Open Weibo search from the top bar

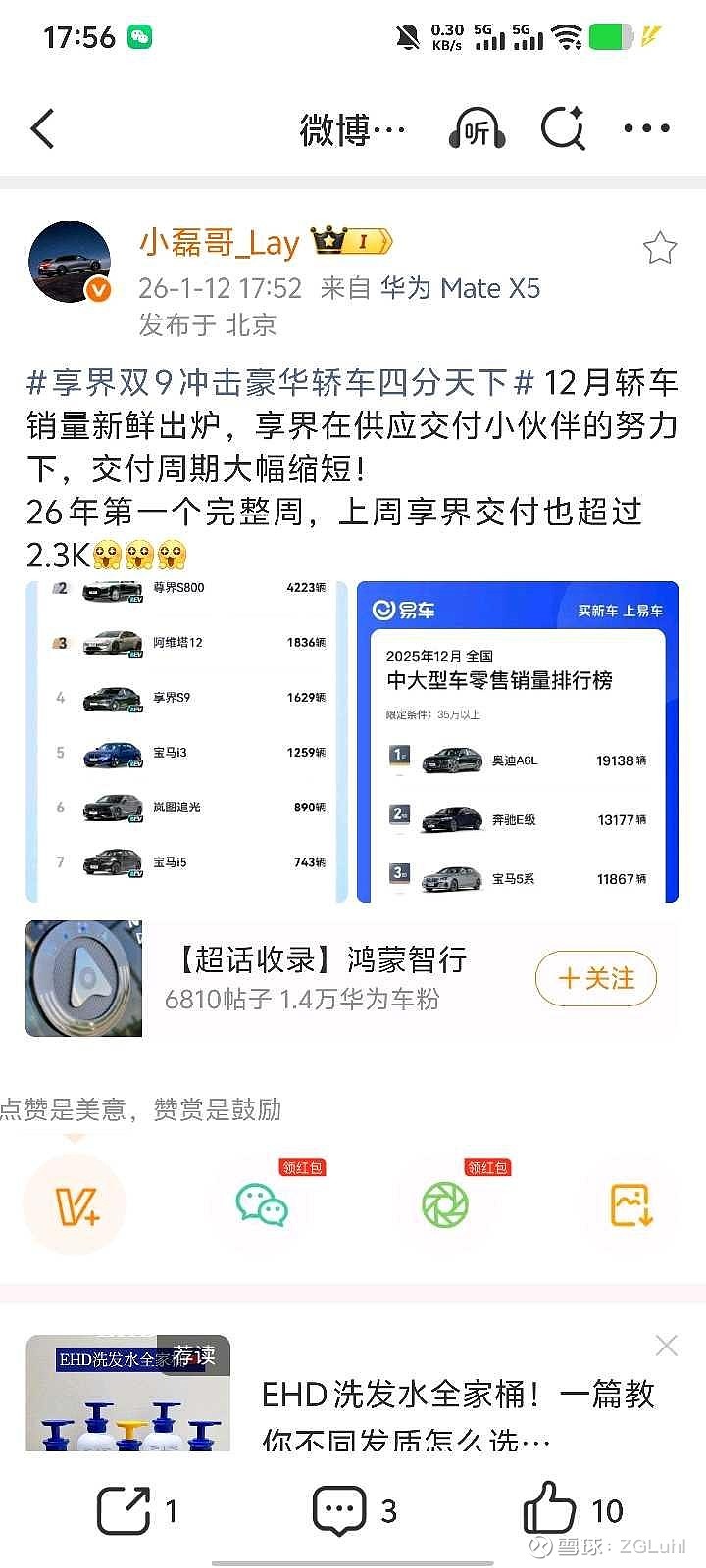point(563,128)
